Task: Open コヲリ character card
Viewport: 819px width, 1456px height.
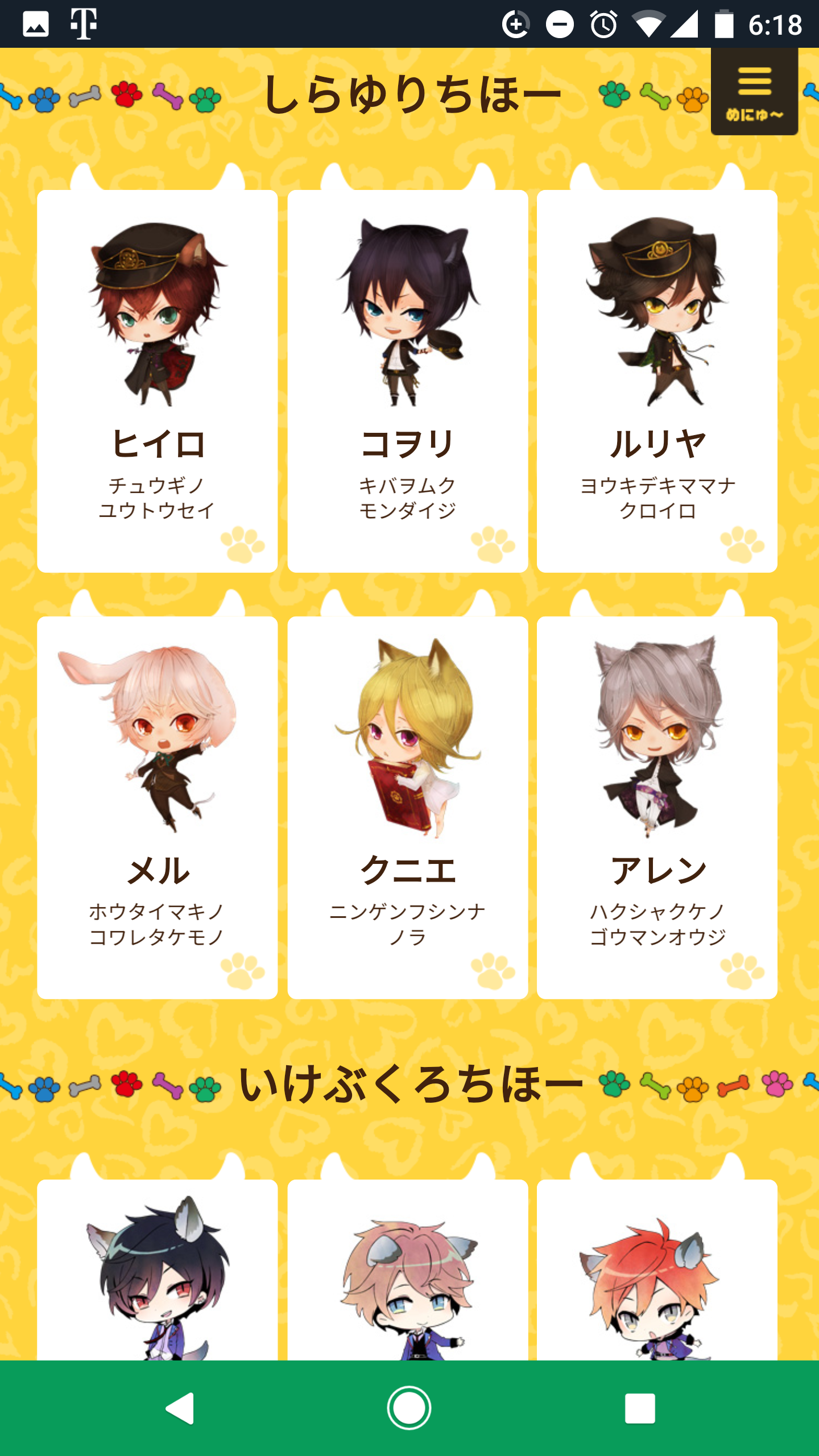Action: pos(407,381)
